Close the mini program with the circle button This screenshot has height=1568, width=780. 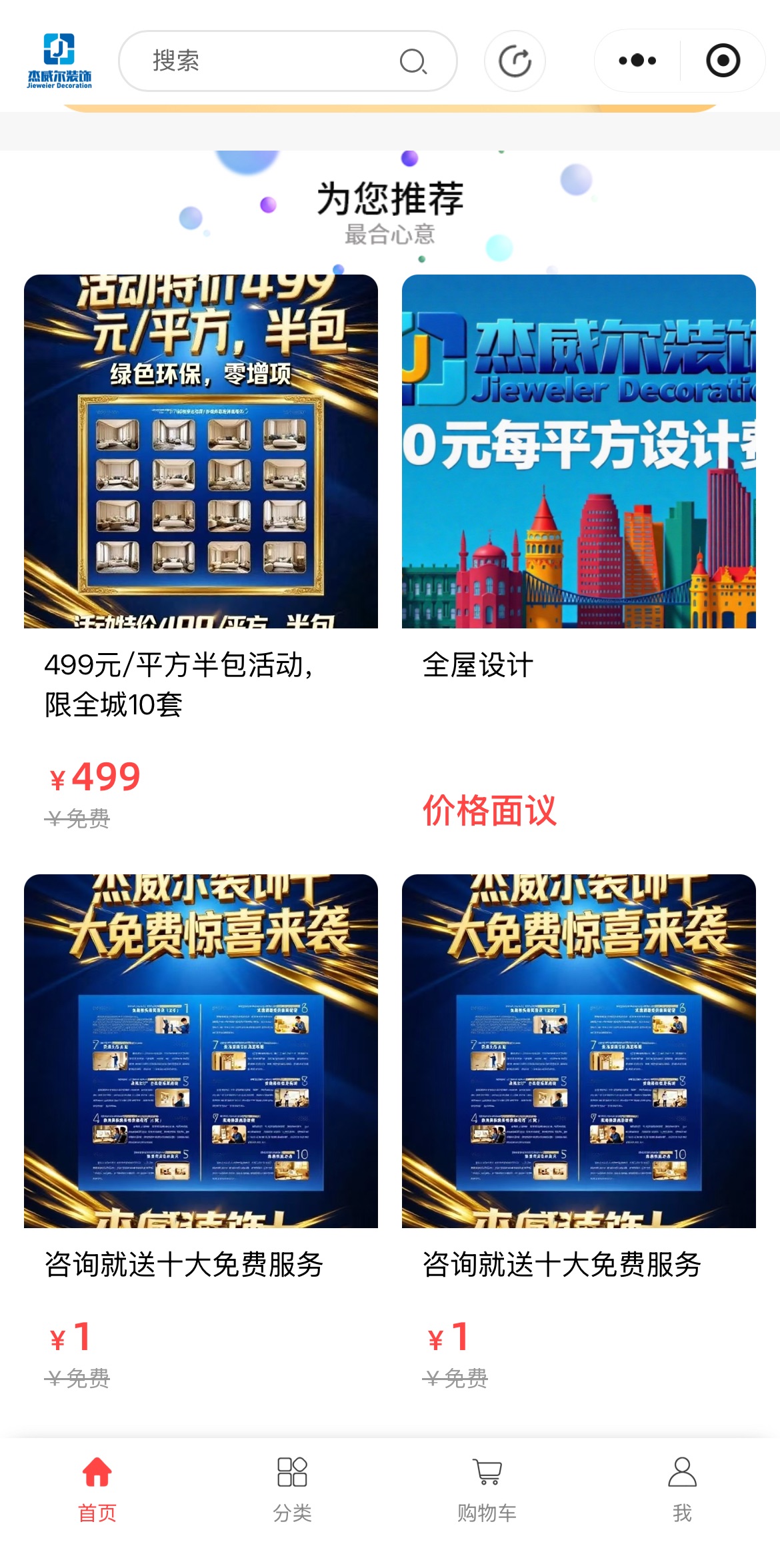723,61
